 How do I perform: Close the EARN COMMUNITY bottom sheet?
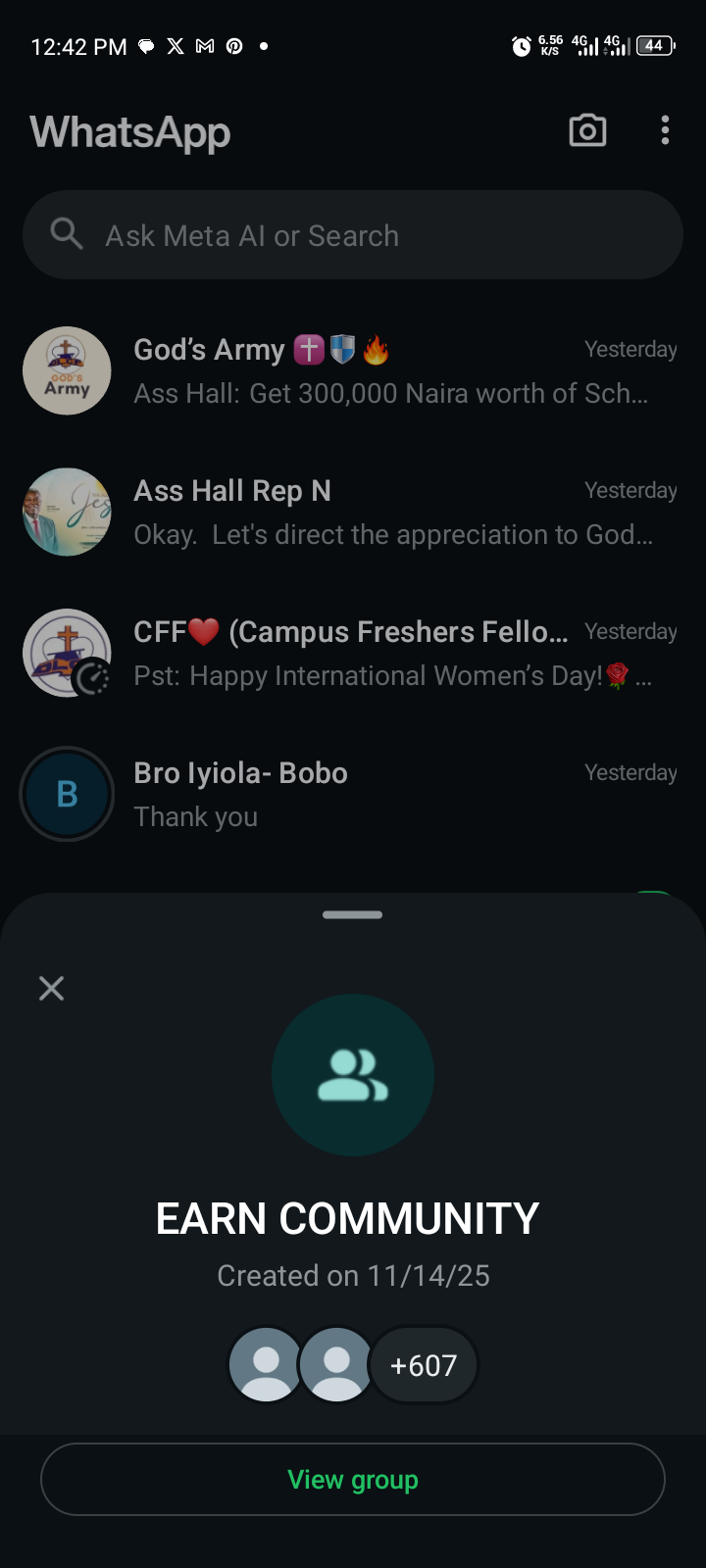coord(51,988)
